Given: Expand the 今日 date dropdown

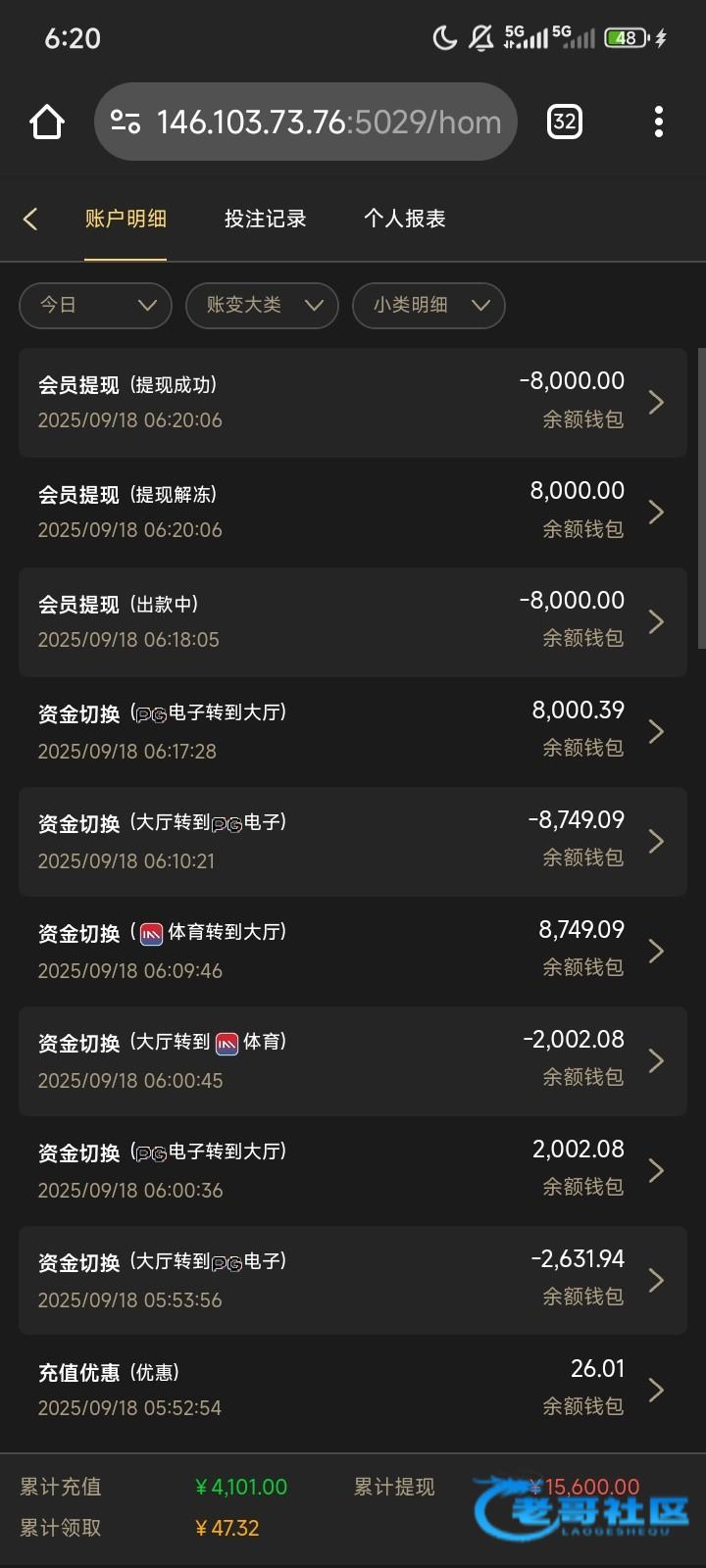Looking at the screenshot, I should pos(95,305).
